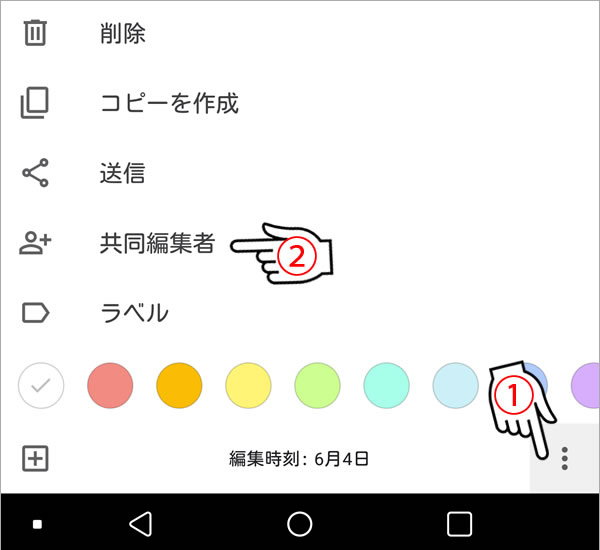Image resolution: width=600 pixels, height=550 pixels.
Task: Select the default white color with checkmark
Action: [41, 384]
